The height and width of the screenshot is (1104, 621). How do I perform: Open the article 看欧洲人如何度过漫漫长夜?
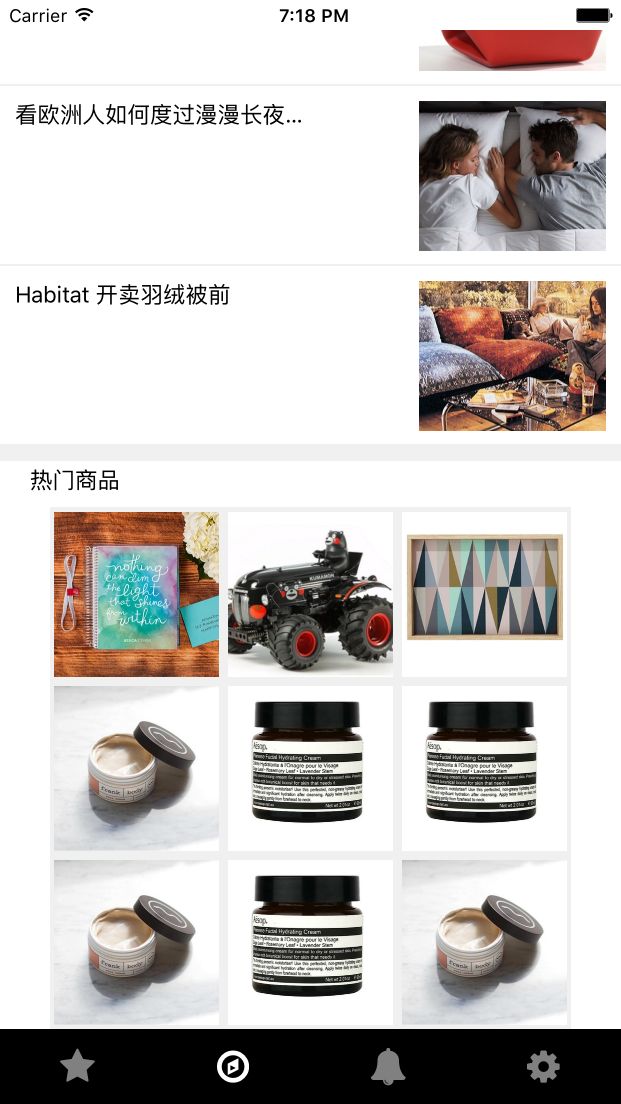(310, 175)
